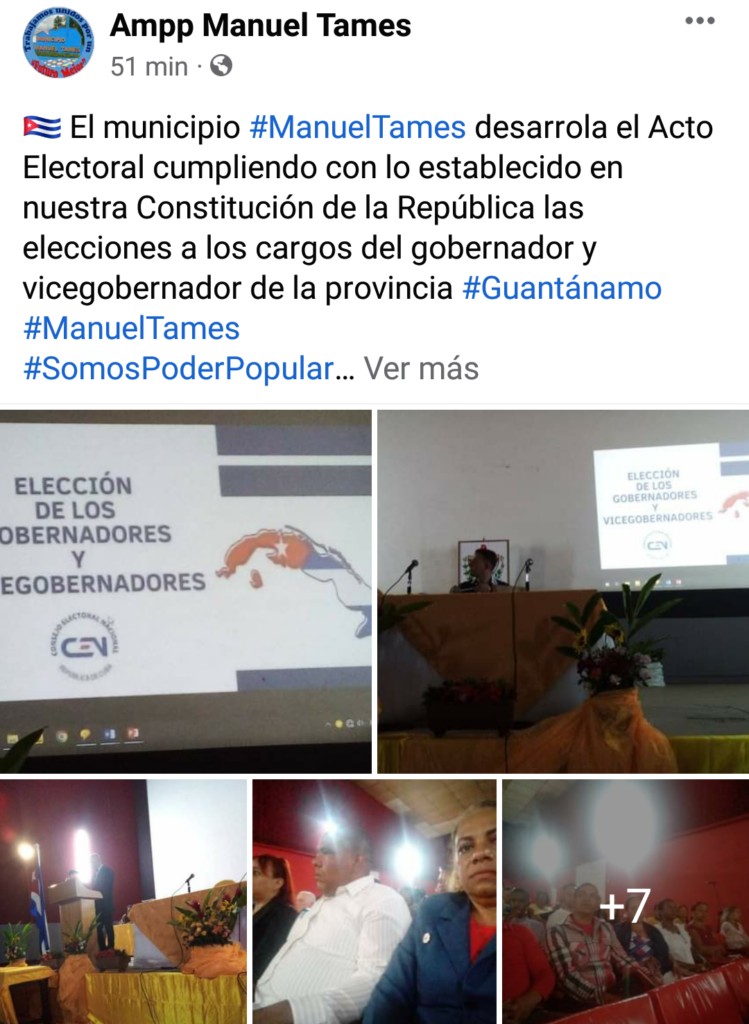This screenshot has width=749, height=1024.
Task: Expand the post with 'Ver más'
Action: point(421,369)
